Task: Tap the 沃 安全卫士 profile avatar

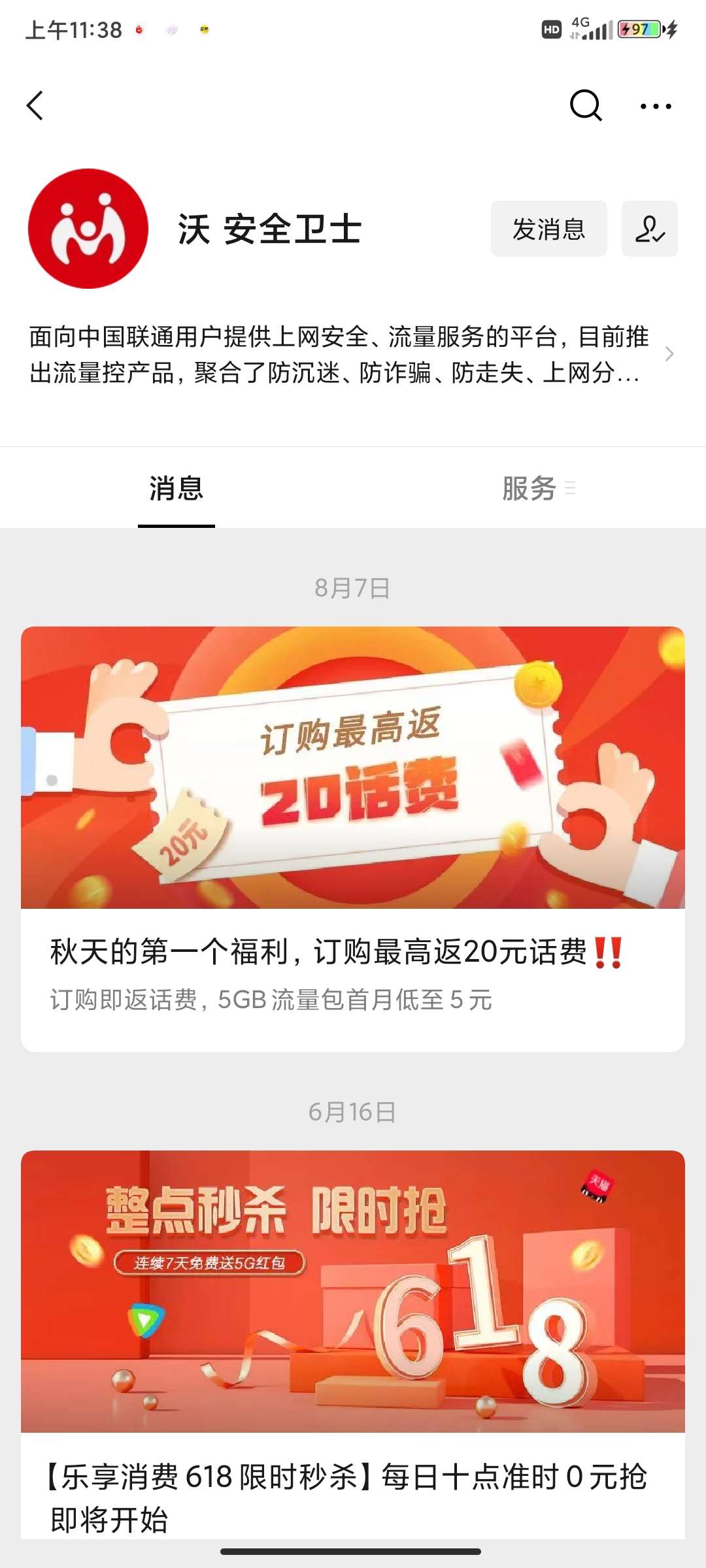Action: click(x=88, y=229)
